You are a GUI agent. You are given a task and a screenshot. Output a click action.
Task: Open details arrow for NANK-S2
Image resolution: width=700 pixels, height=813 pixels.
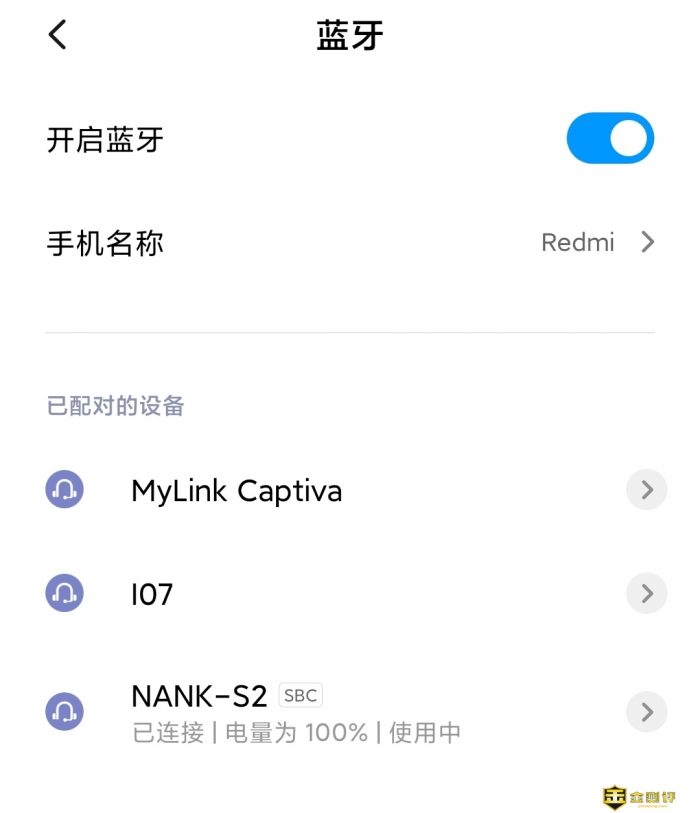tap(646, 712)
